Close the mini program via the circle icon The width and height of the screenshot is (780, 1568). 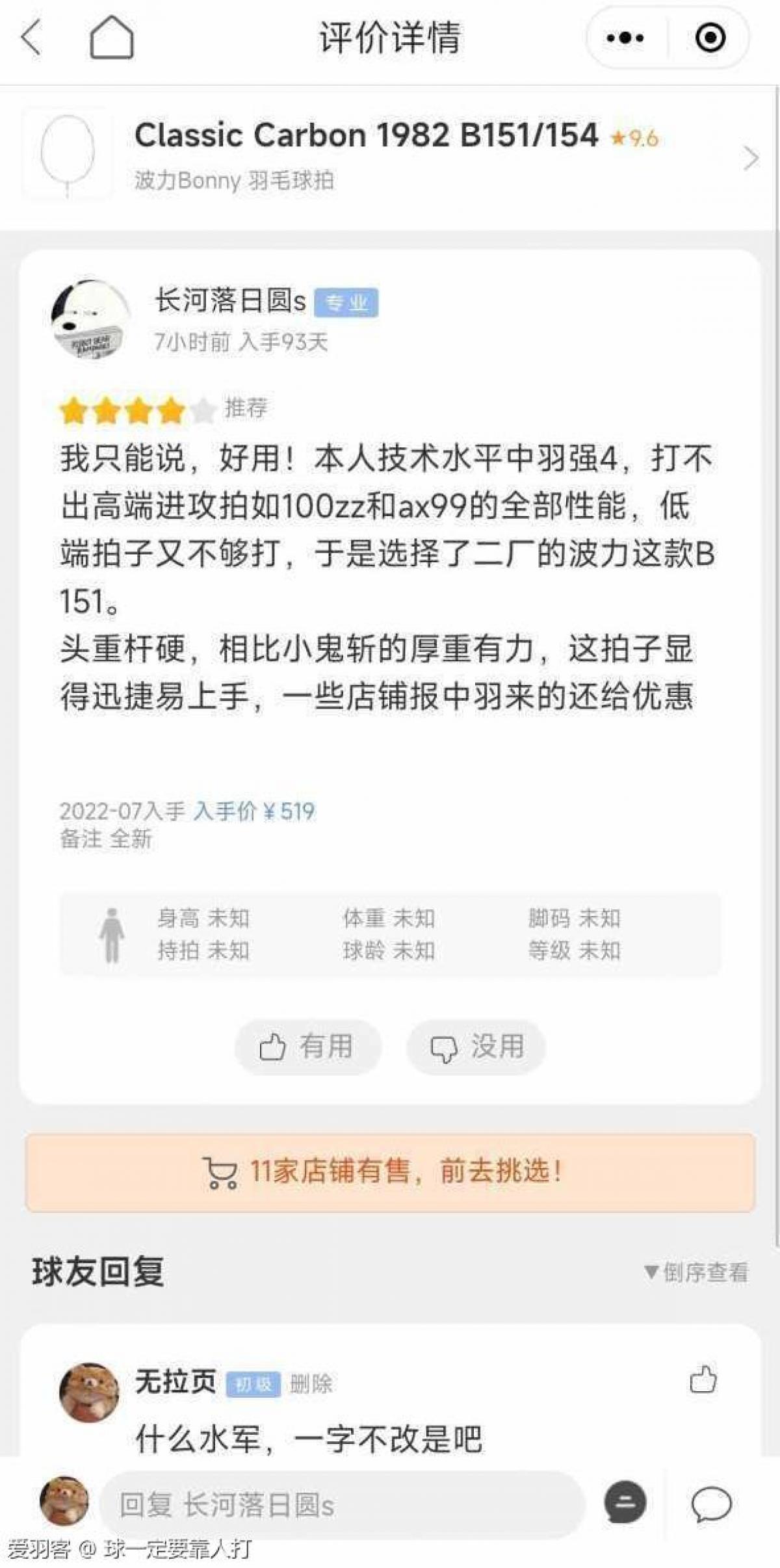(x=710, y=38)
